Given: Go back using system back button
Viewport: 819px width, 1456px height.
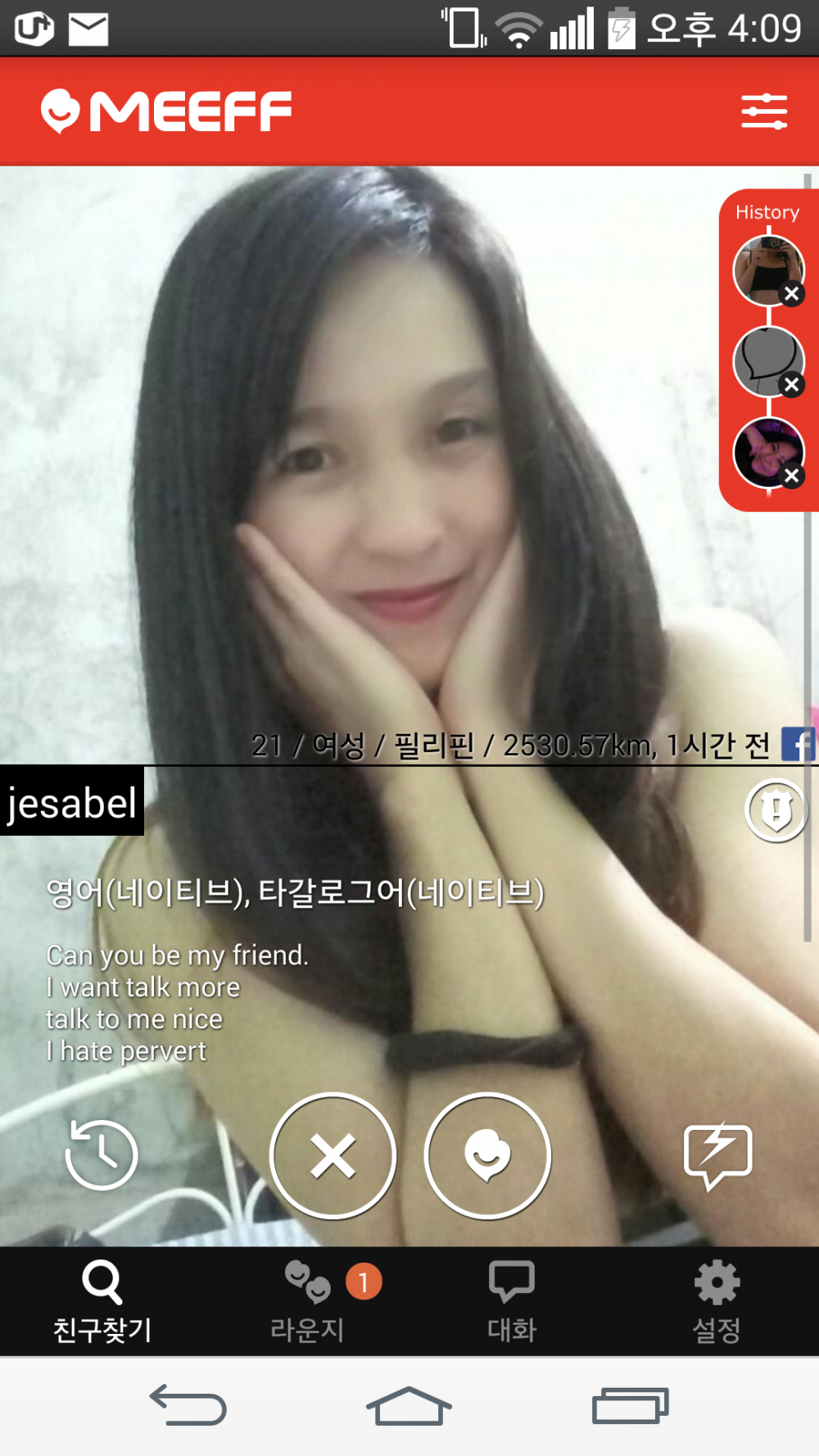Looking at the screenshot, I should click(188, 1405).
